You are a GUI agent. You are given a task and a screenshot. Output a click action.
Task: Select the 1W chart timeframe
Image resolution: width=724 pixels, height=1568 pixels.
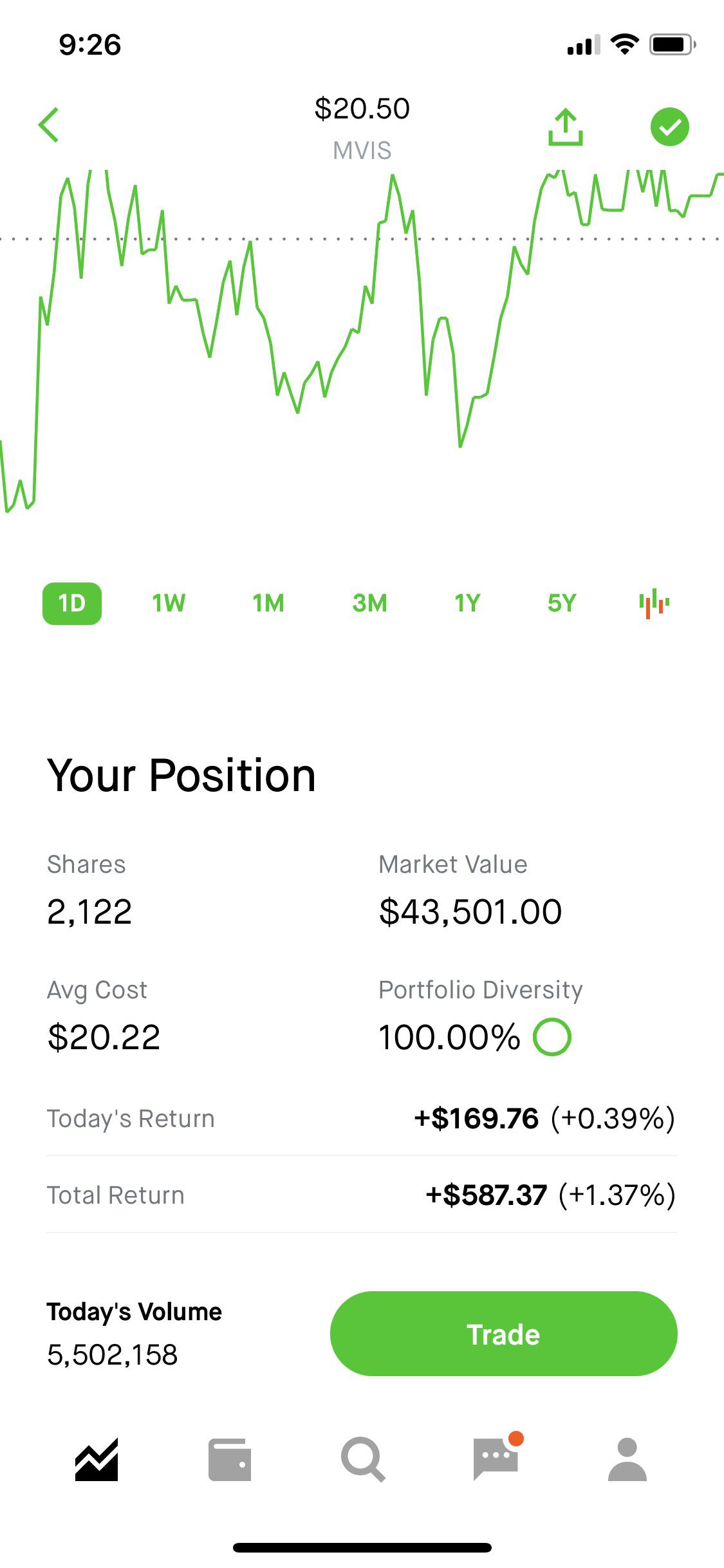click(168, 602)
